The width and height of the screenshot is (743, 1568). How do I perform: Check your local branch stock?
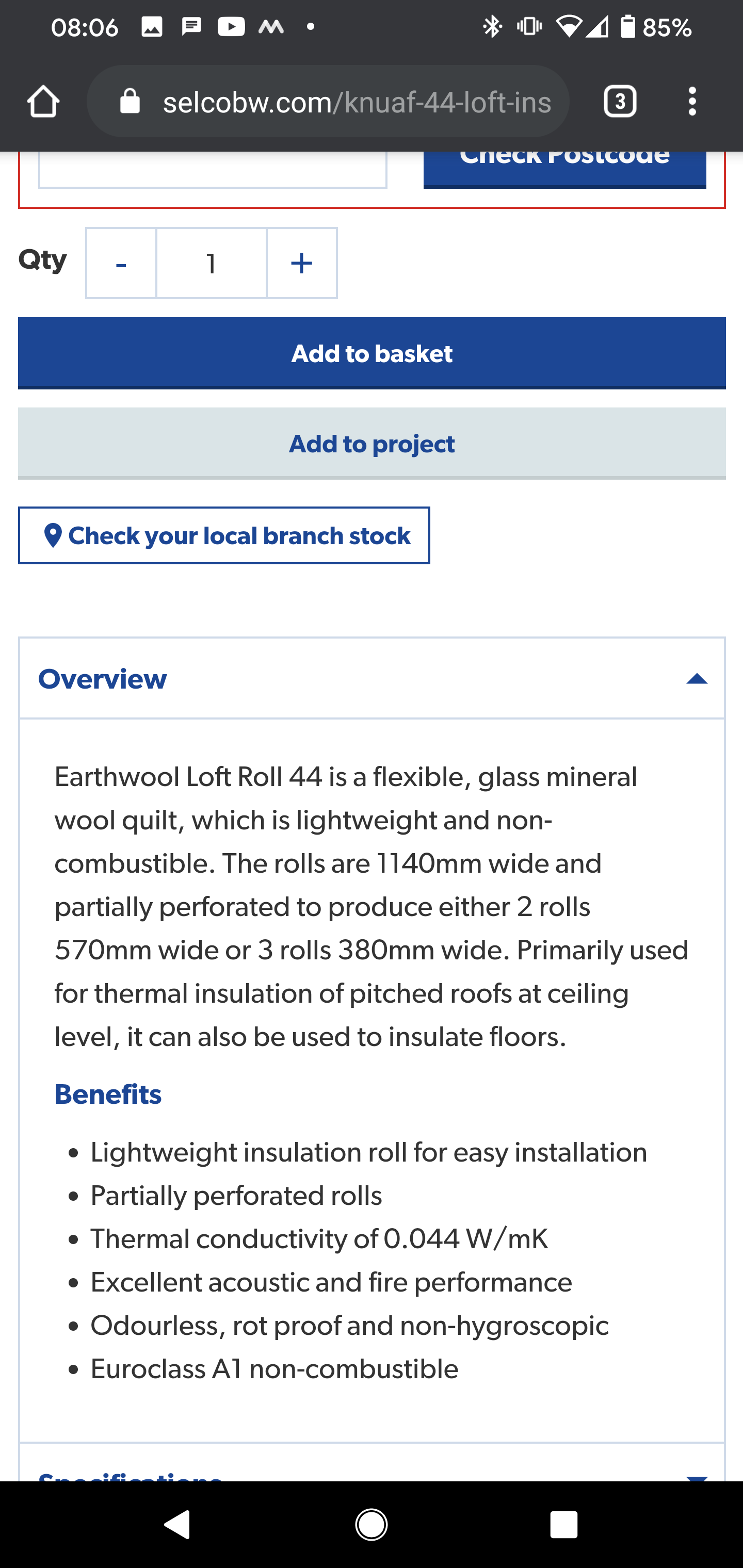tap(224, 536)
